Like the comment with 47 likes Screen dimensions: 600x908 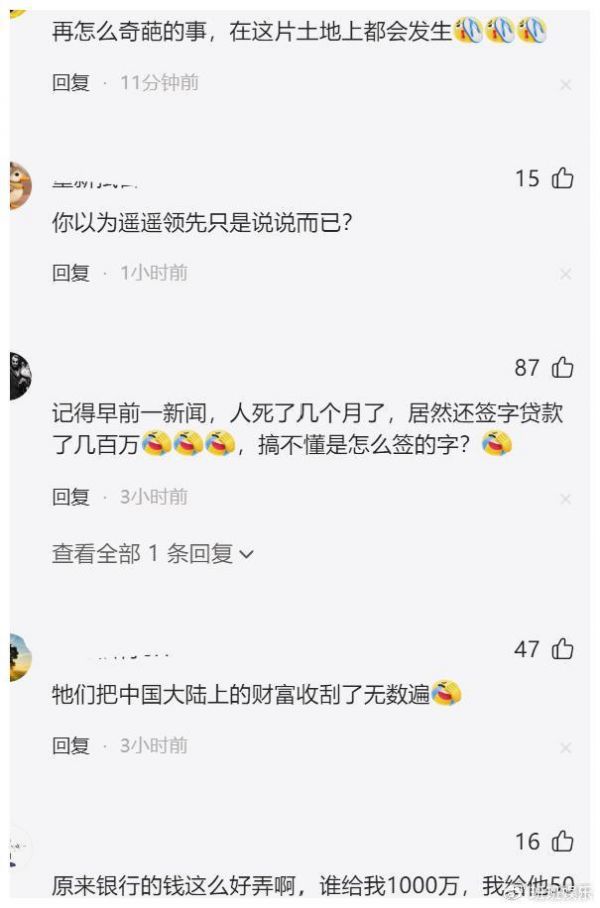[563, 650]
